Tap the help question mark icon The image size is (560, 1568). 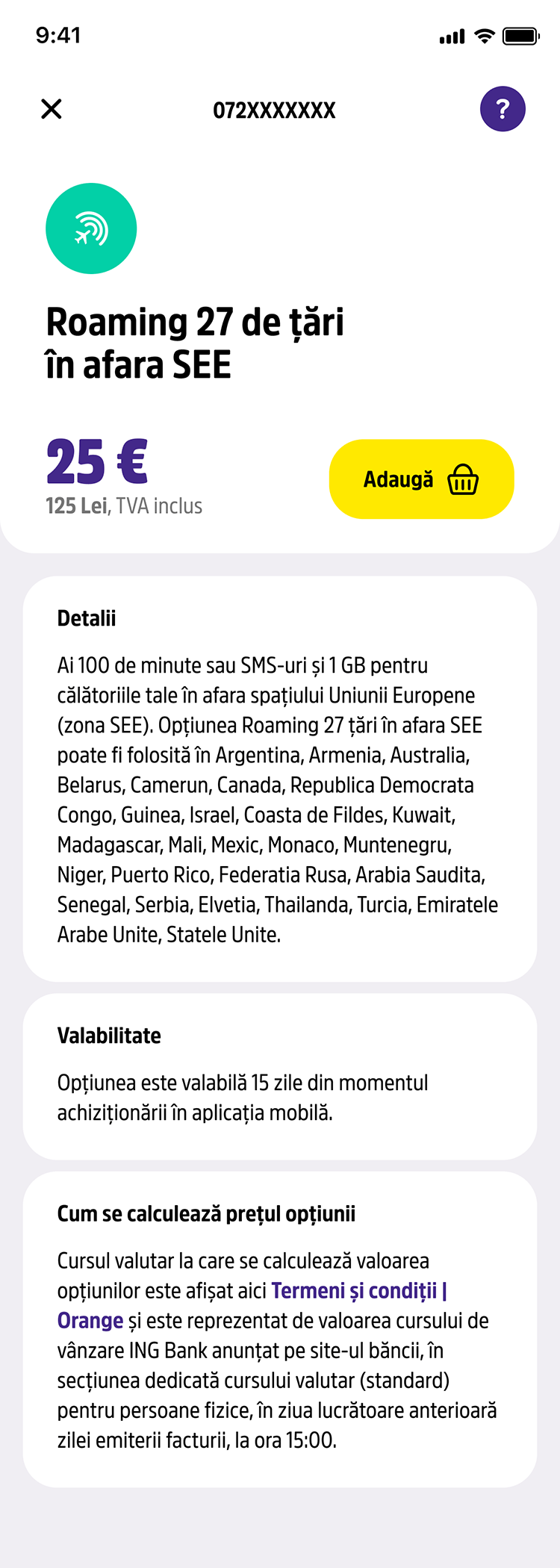503,109
